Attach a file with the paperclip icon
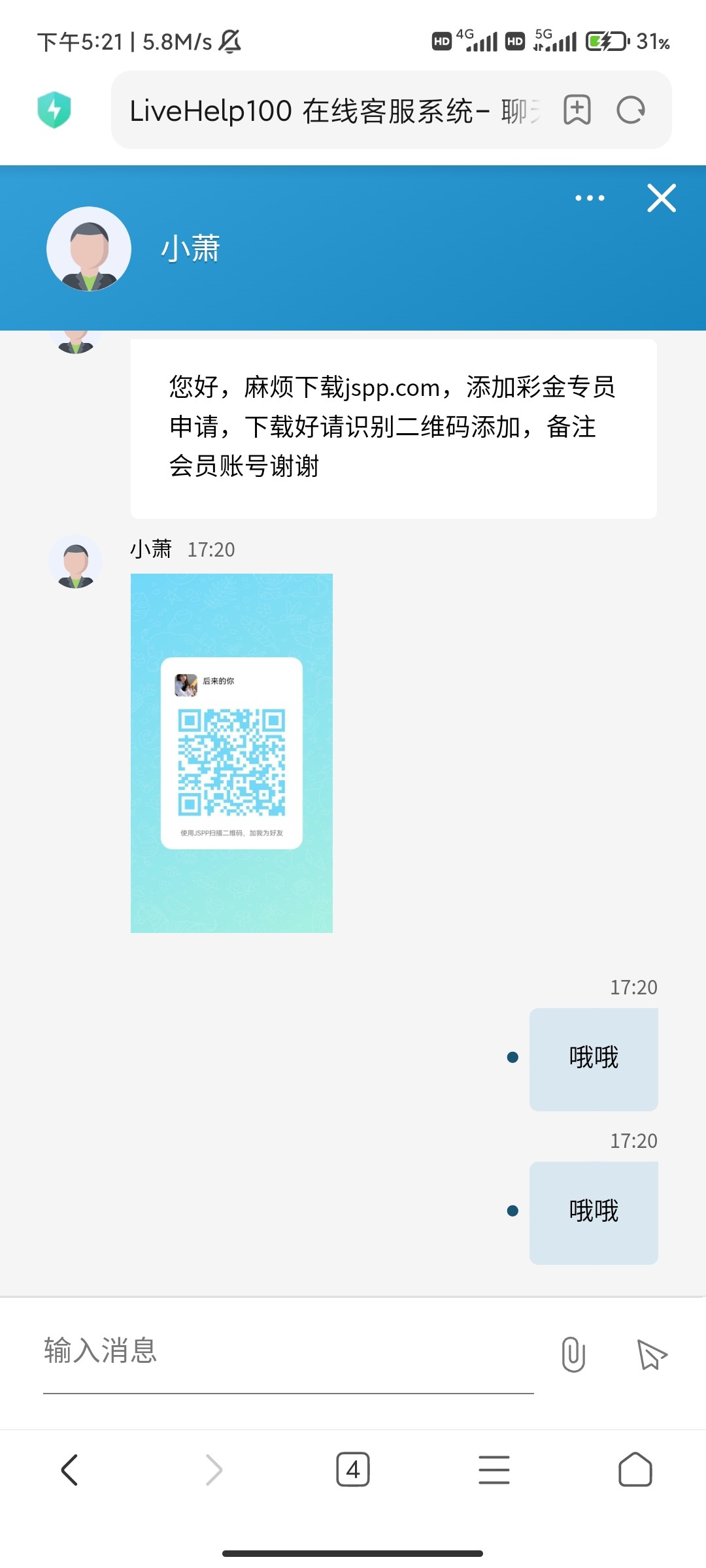The height and width of the screenshot is (1568, 706). [573, 1354]
